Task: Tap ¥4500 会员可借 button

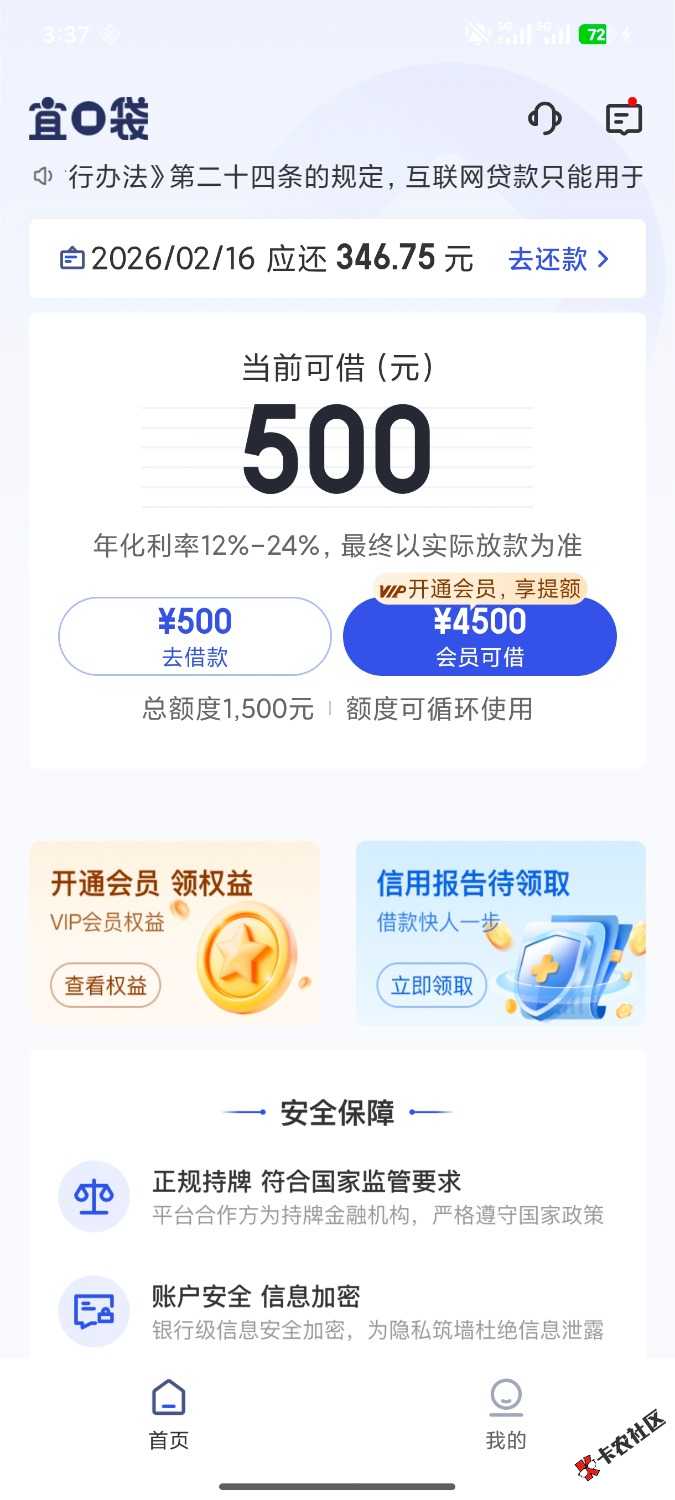Action: click(x=480, y=637)
